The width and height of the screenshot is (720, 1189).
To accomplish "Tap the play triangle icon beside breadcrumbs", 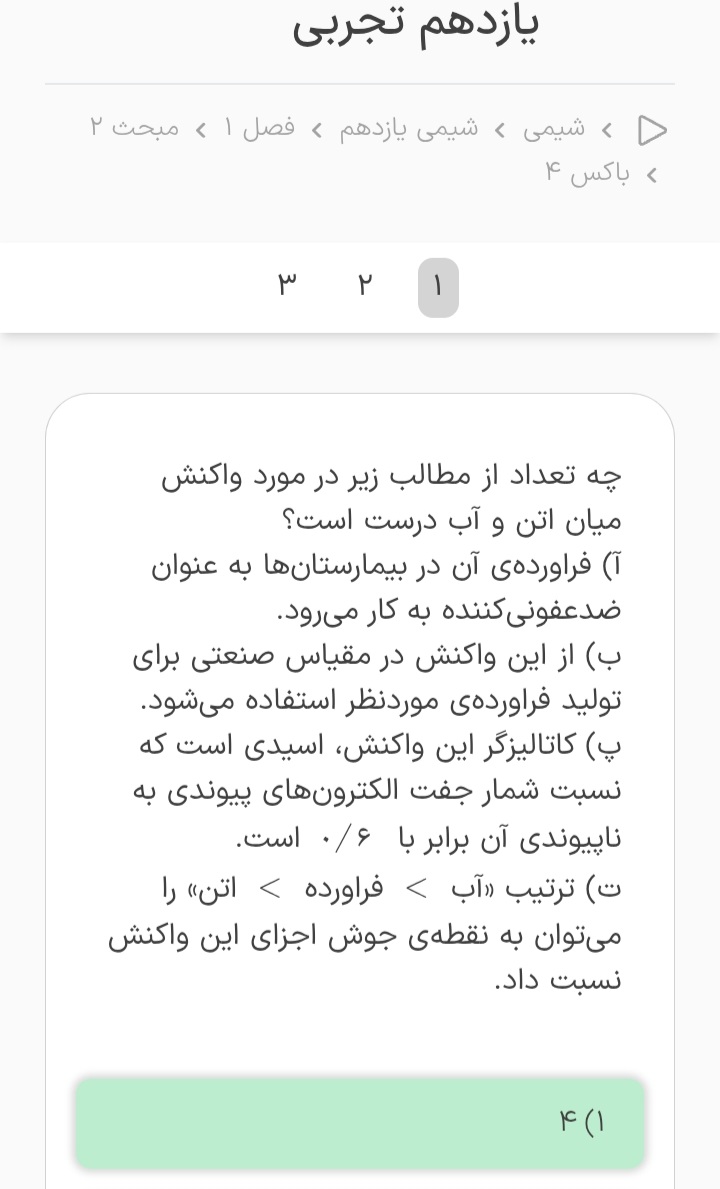I will (x=652, y=130).
